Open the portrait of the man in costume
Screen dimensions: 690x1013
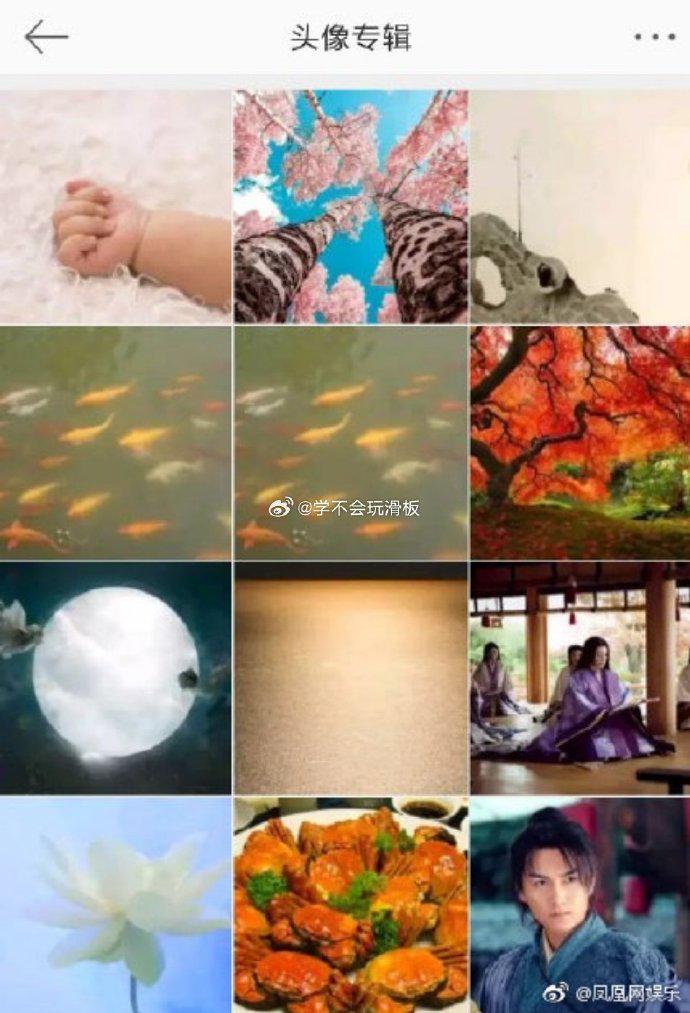pos(580,904)
